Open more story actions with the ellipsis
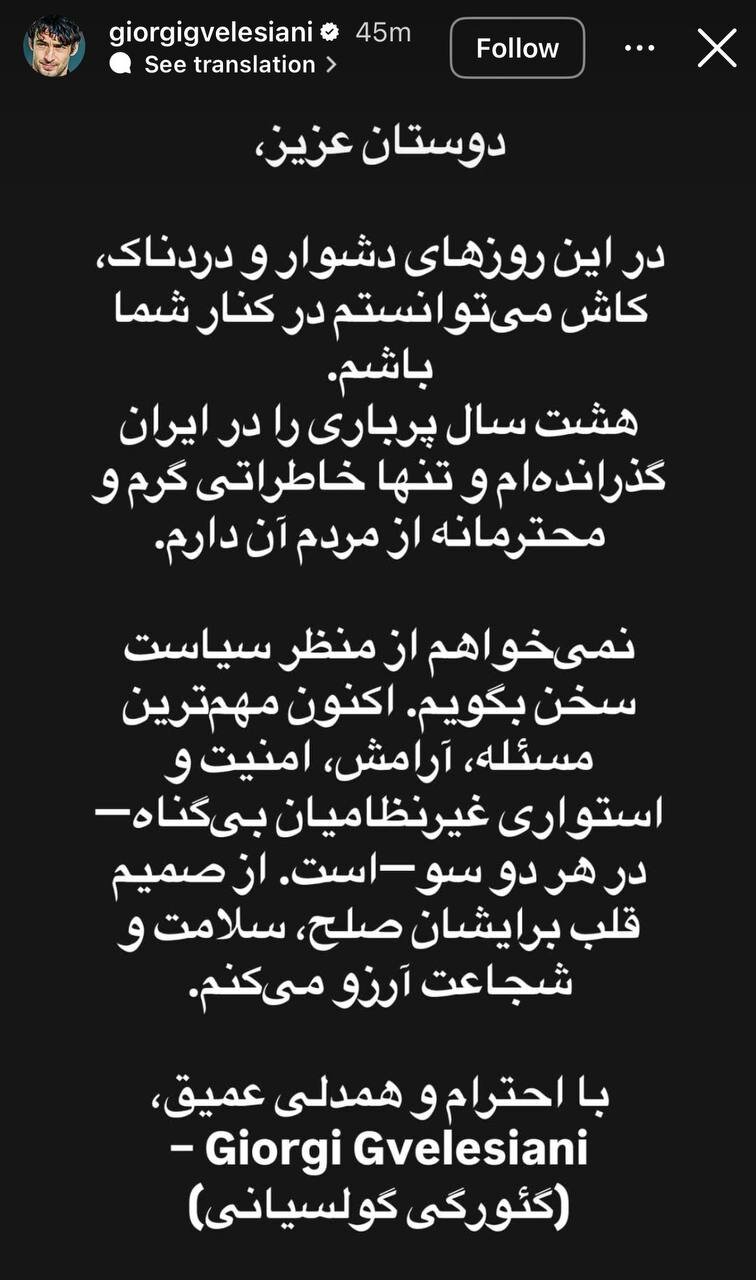 tap(638, 47)
